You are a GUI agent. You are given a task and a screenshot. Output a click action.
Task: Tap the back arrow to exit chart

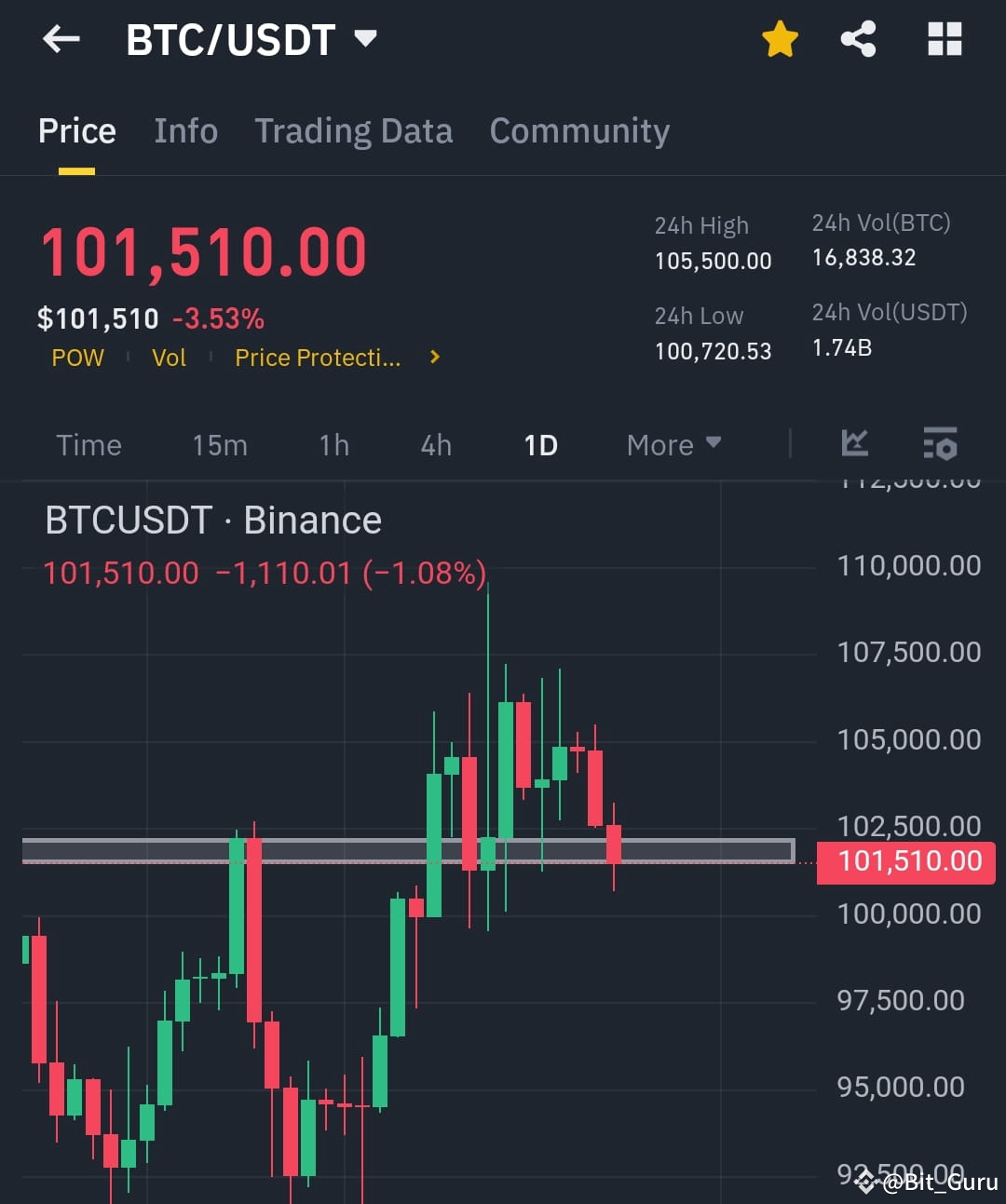point(60,39)
